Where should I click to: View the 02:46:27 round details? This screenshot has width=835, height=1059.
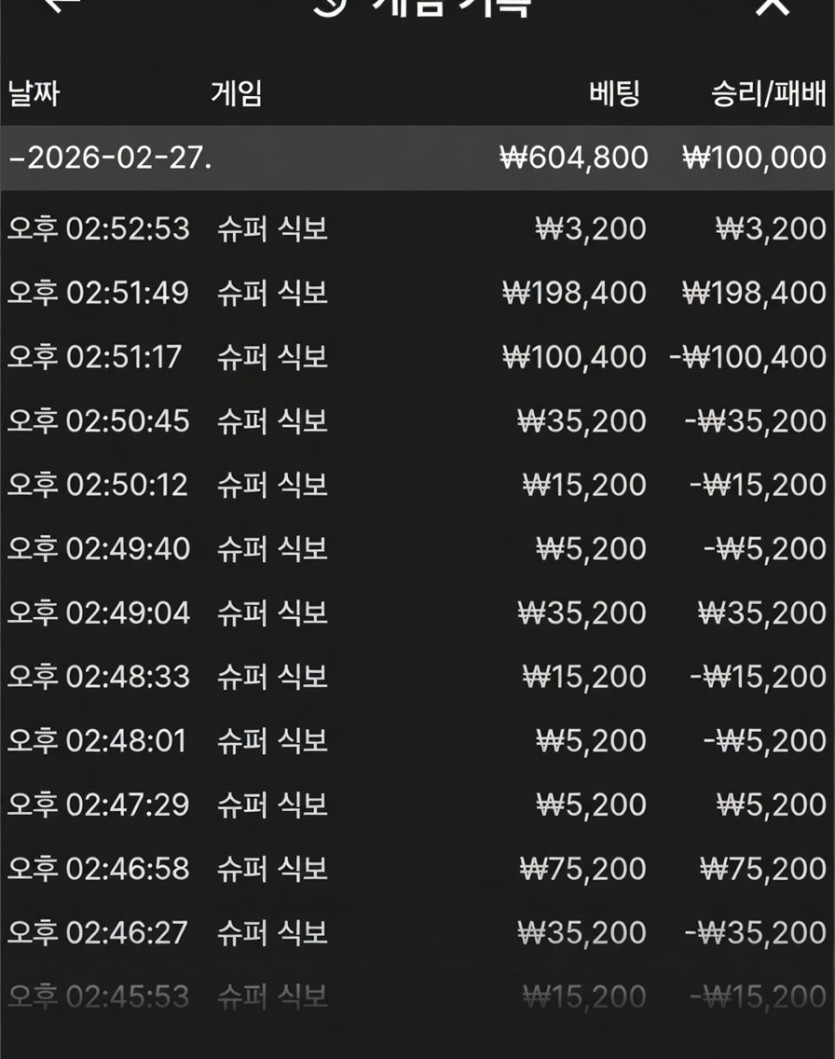417,933
